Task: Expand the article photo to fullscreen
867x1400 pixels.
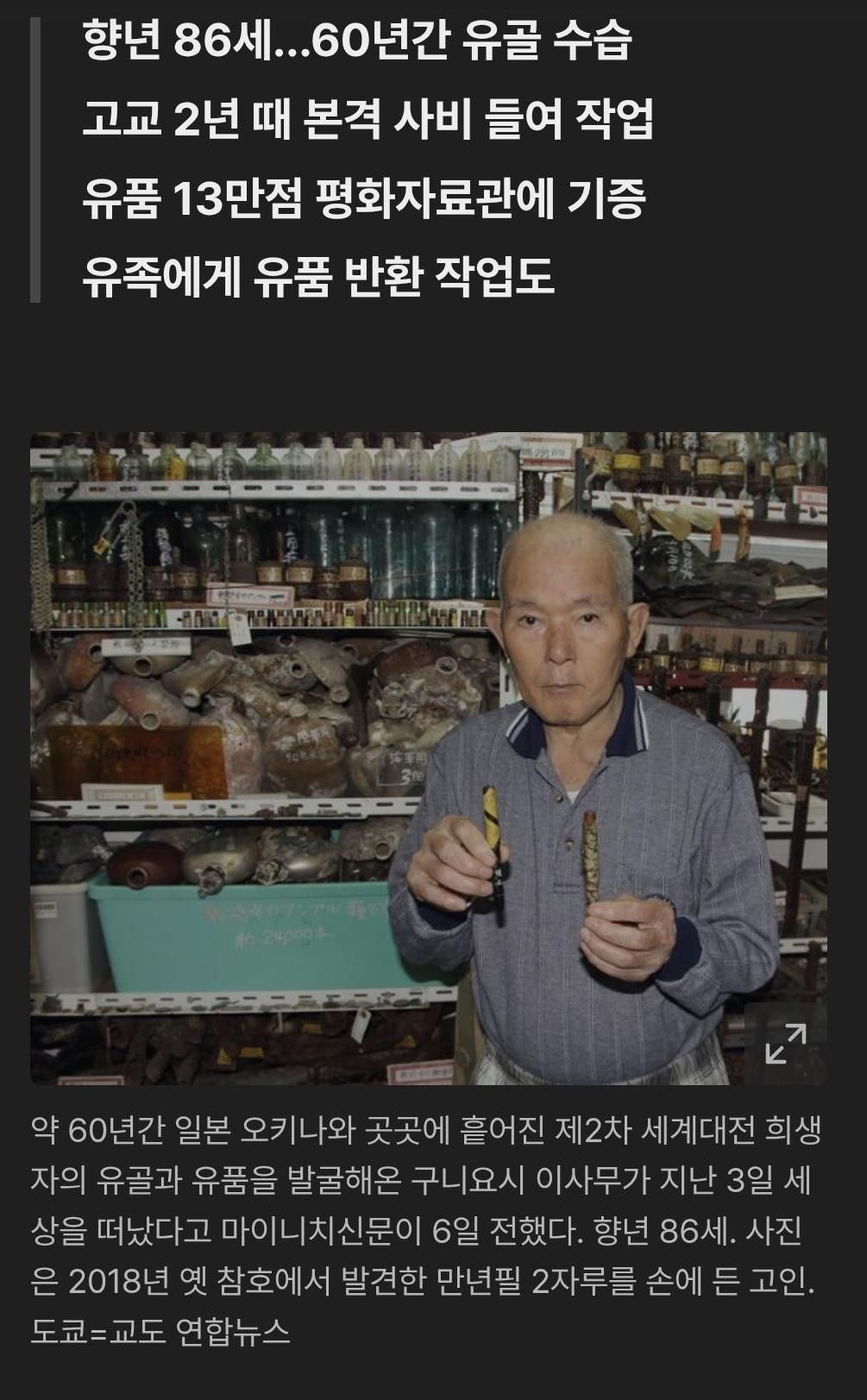Action: click(785, 1043)
